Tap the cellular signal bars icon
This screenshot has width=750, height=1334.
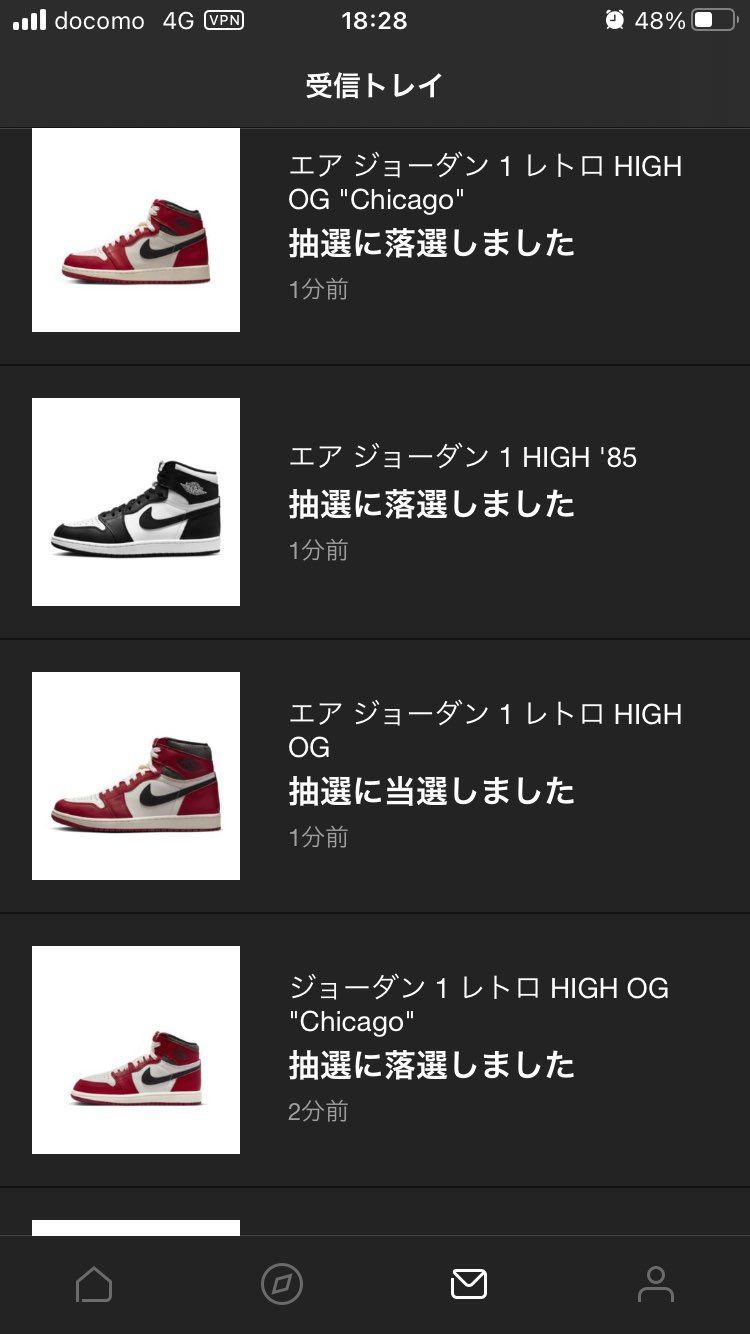(29, 19)
